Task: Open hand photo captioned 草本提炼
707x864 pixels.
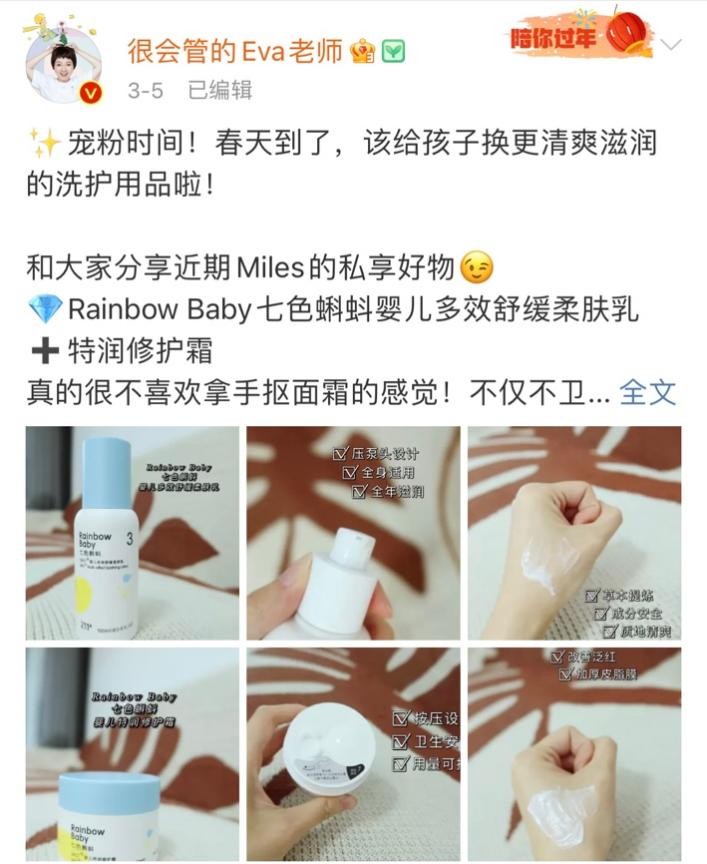Action: [x=574, y=533]
